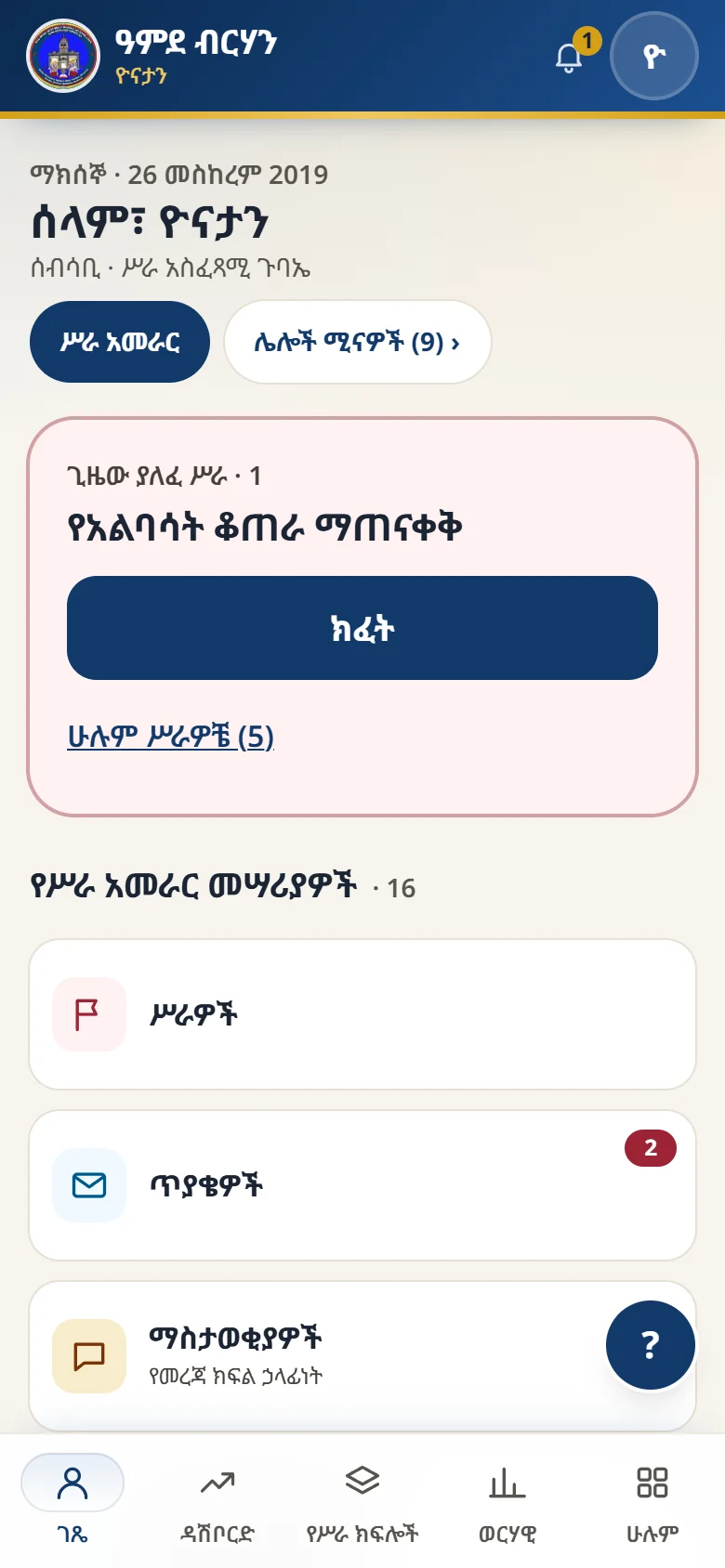The image size is (725, 1568).
Task: Open the ሁሉም ሥራዎቼ (5) link
Action: pos(171,737)
